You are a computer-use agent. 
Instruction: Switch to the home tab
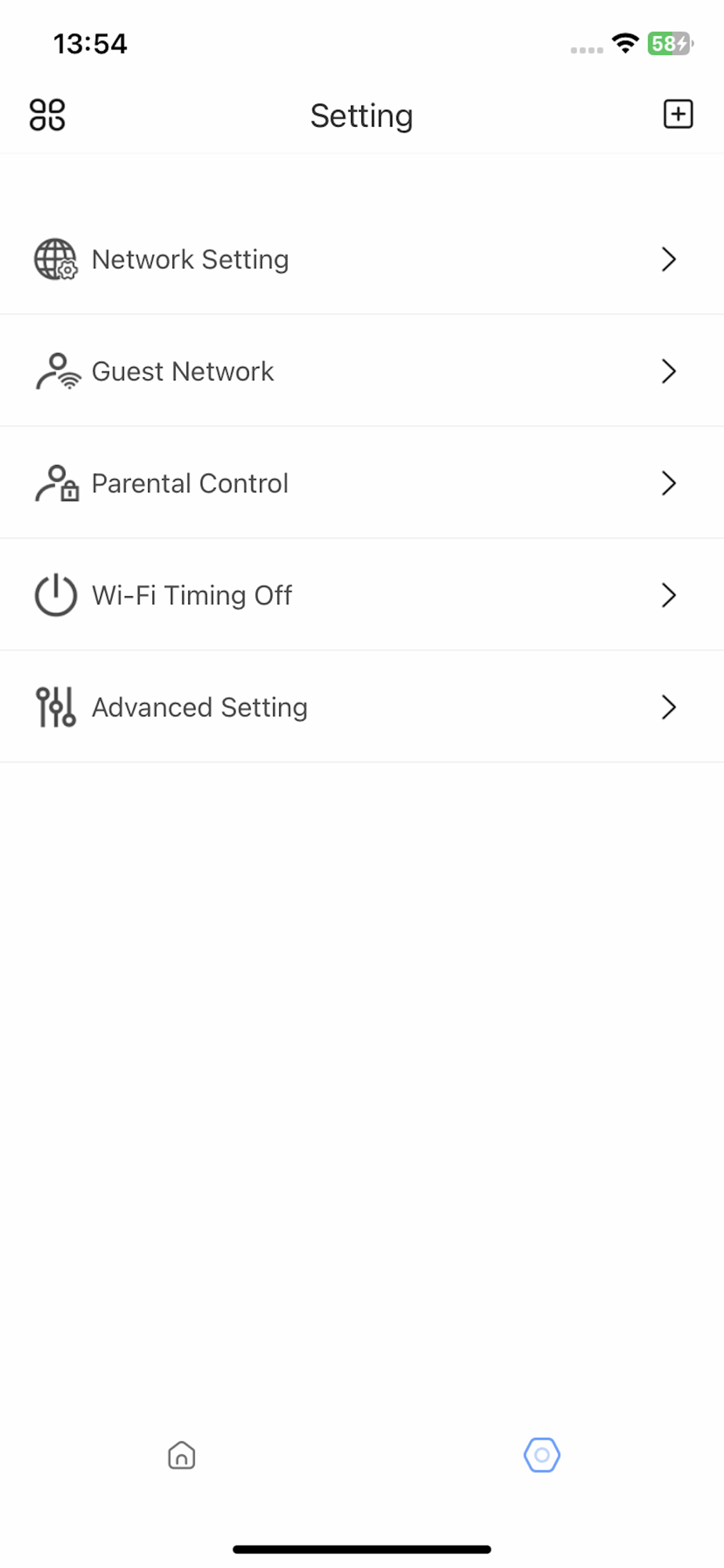pos(182,1455)
